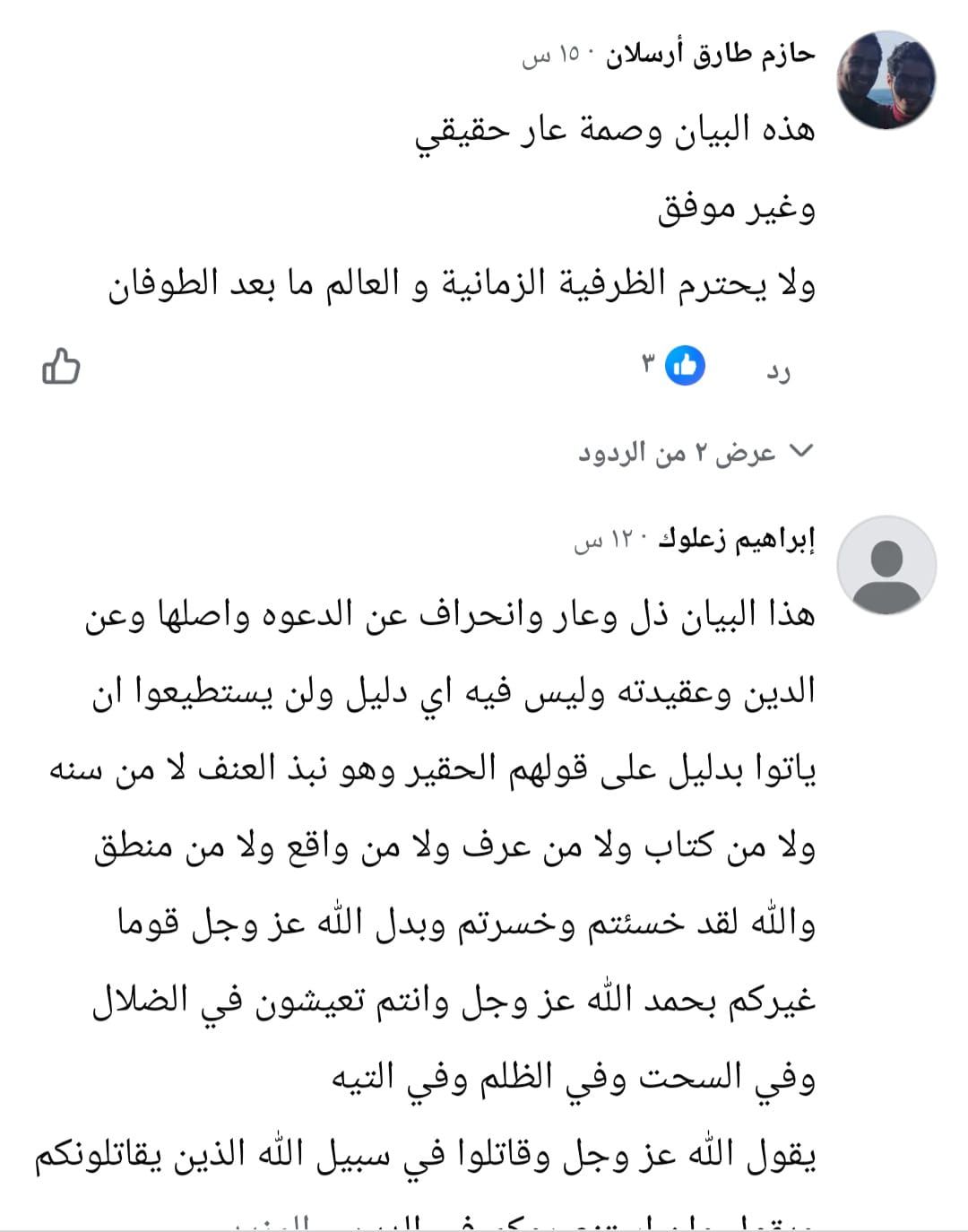The image size is (968, 1232).
Task: Open حازم طارق أرسلان's profile picture
Action: point(886,80)
